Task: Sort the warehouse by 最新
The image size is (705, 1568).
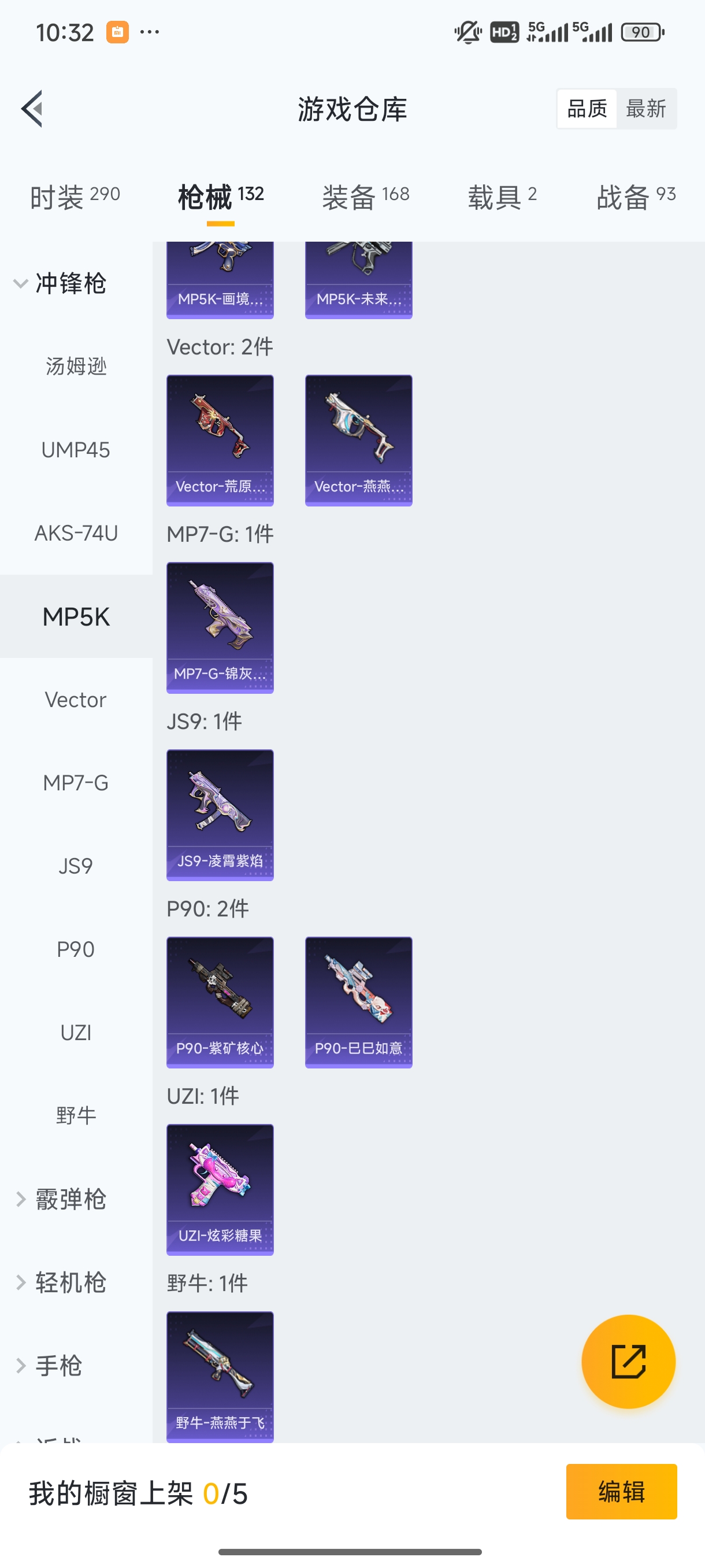Action: tap(645, 109)
